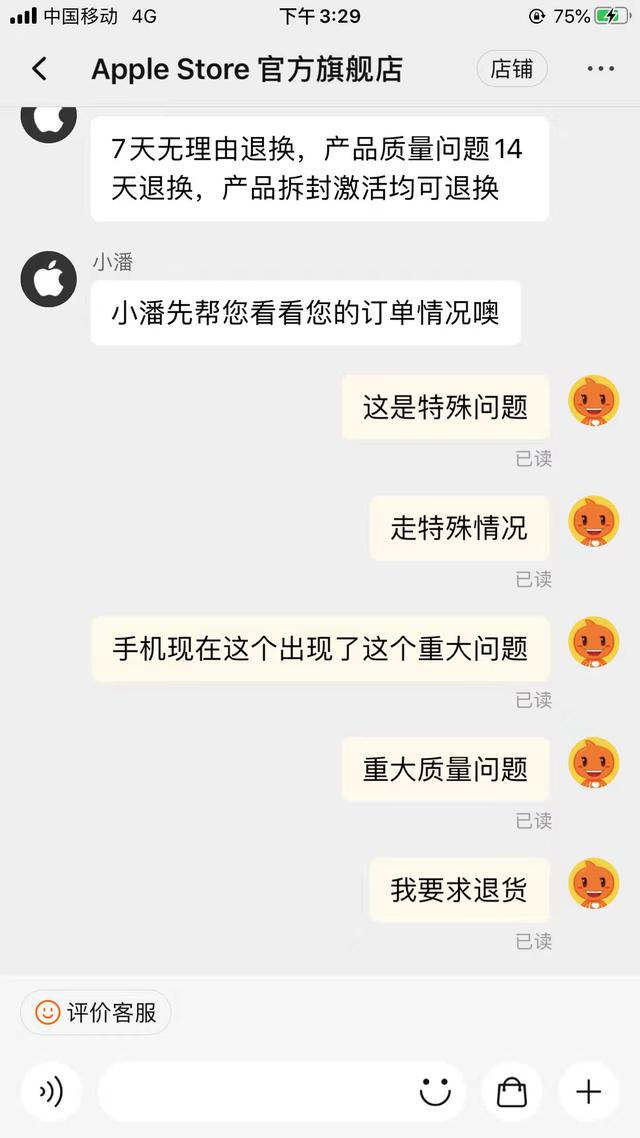This screenshot has width=640, height=1138.
Task: Open the emoji smiley picker
Action: [x=435, y=1091]
